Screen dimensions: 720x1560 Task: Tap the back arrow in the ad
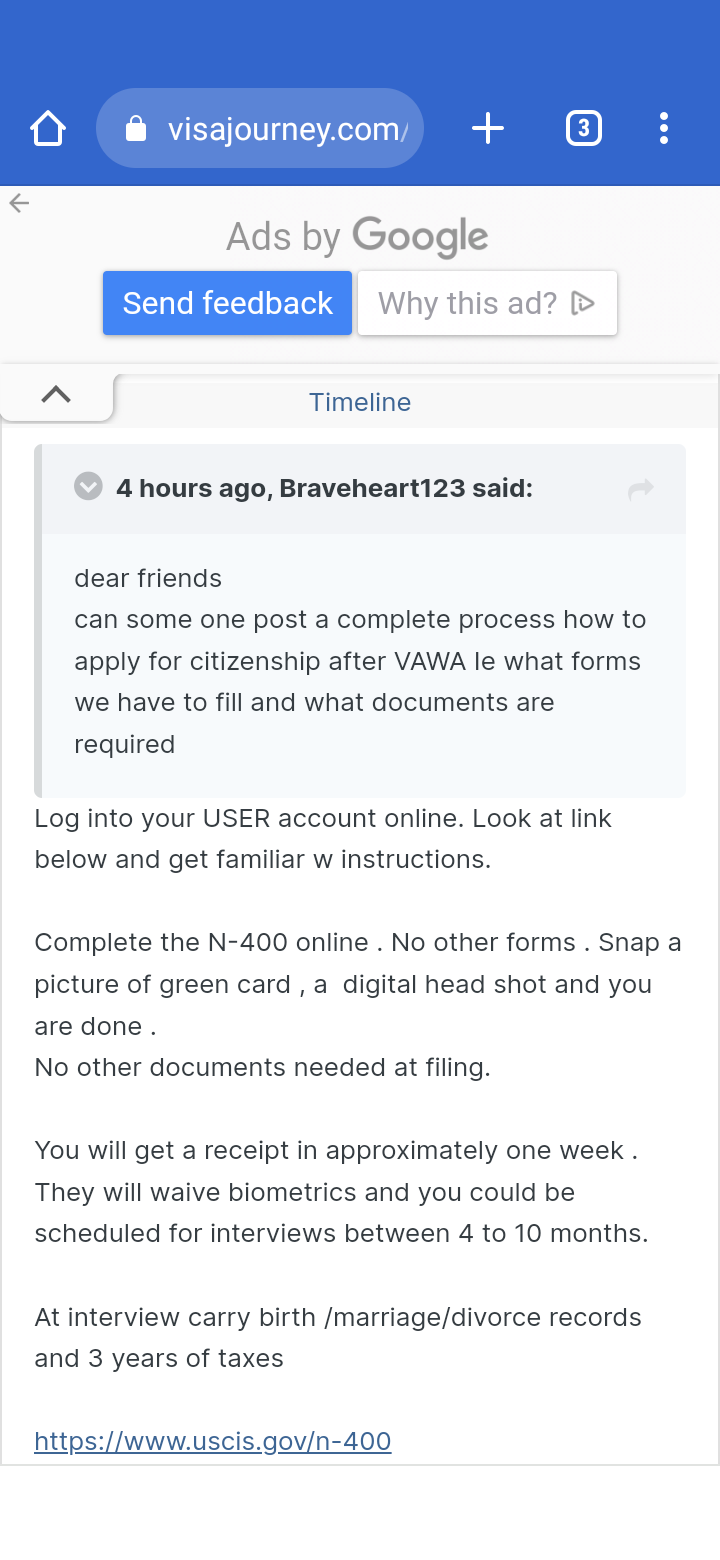coord(19,204)
